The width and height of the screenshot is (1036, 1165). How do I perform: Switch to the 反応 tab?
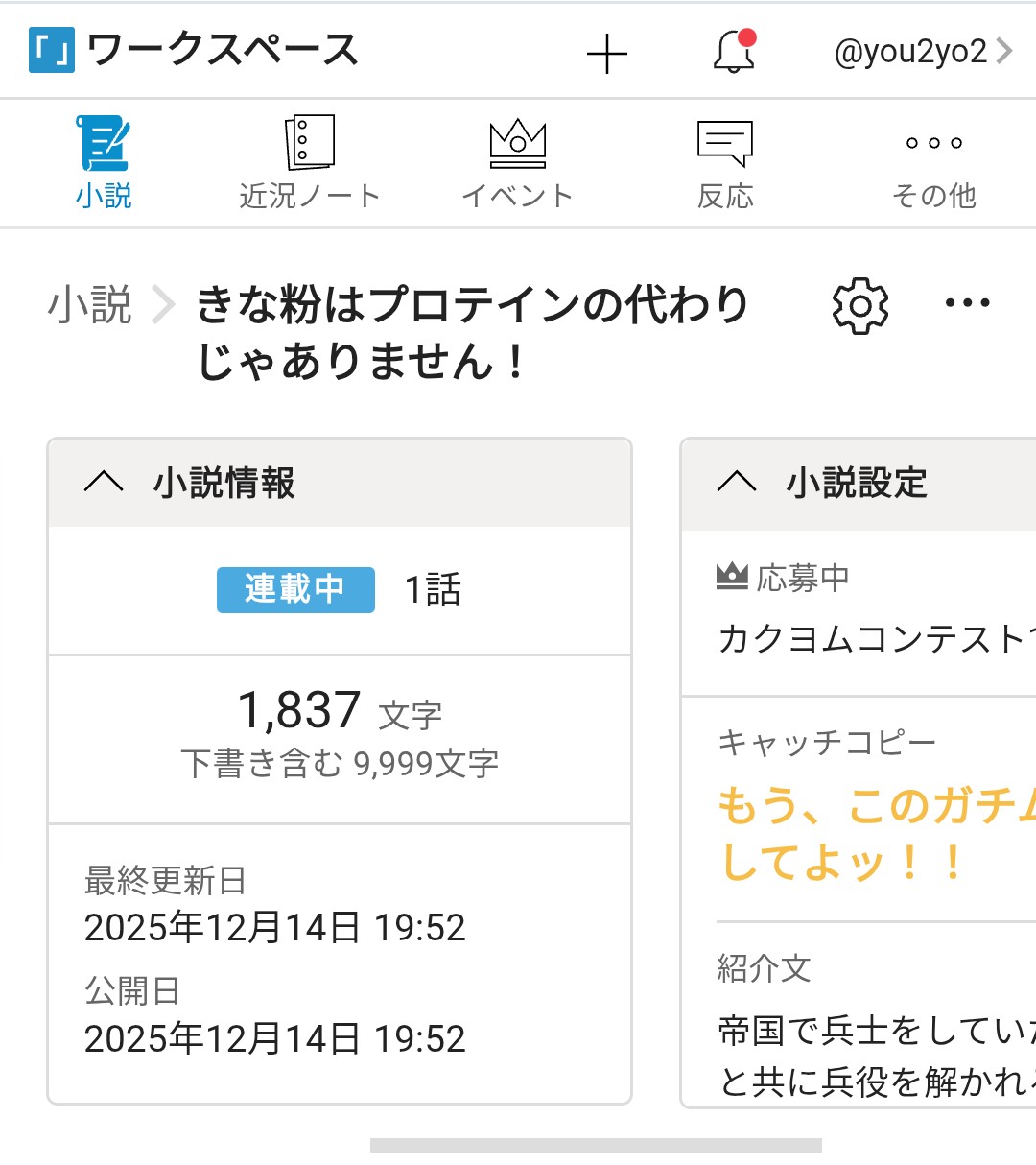point(725,163)
